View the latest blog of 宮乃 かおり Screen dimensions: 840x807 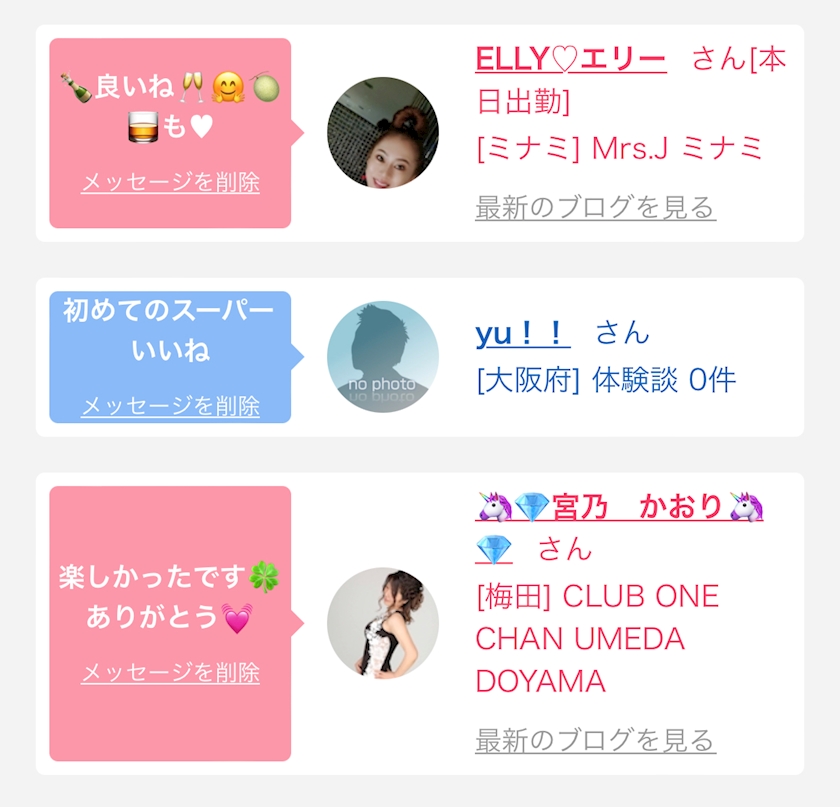[x=596, y=741]
